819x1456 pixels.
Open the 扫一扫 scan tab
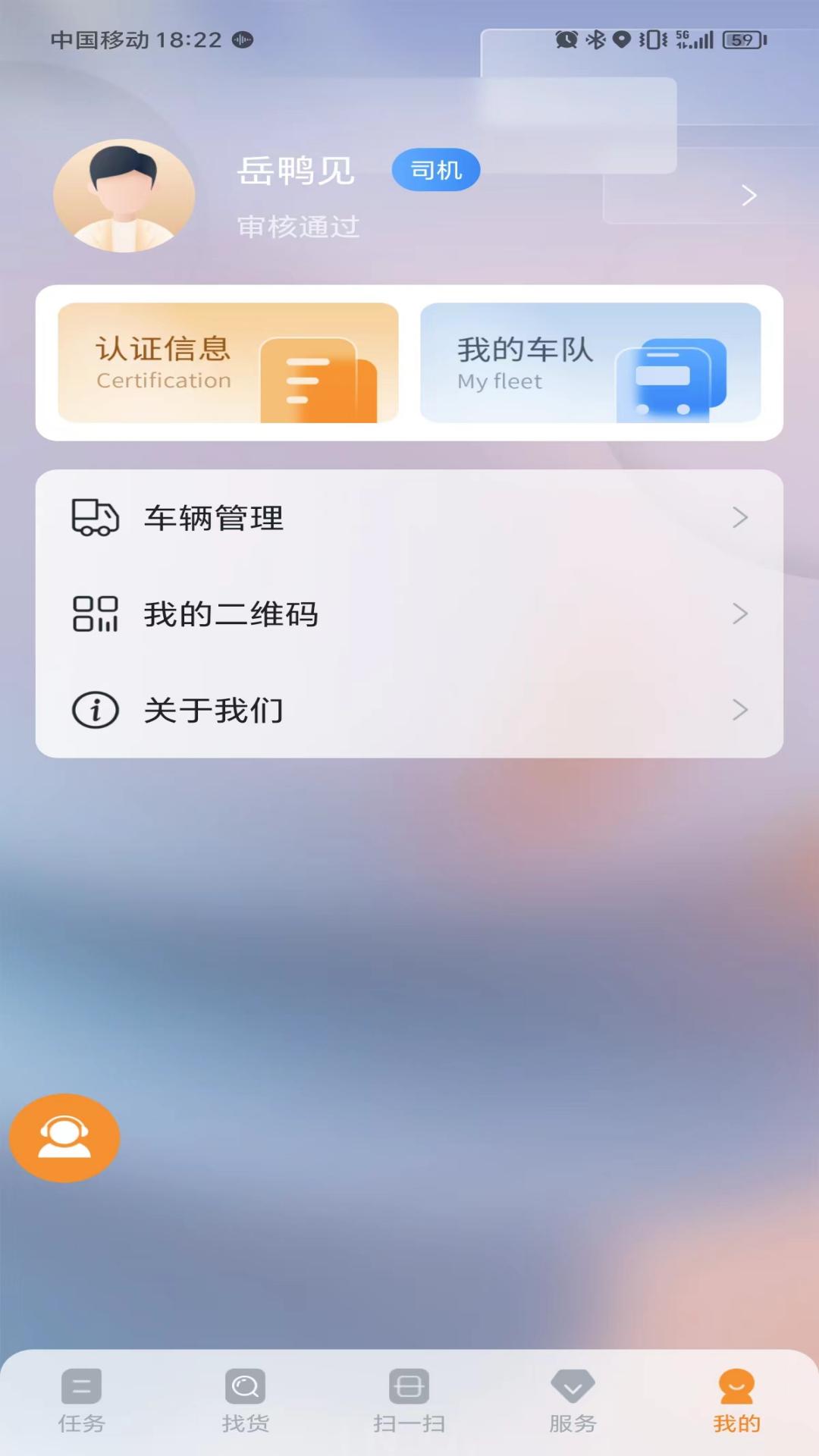(409, 1401)
